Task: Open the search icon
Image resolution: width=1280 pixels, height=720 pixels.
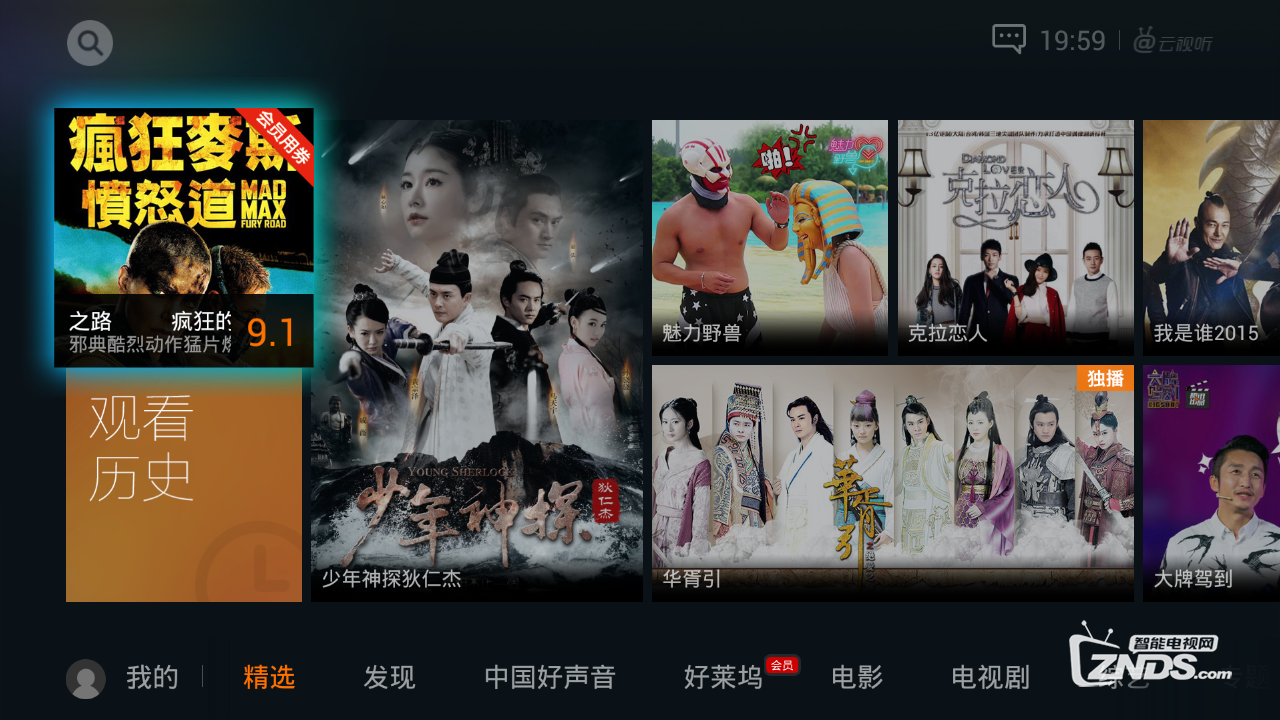Action: tap(90, 43)
